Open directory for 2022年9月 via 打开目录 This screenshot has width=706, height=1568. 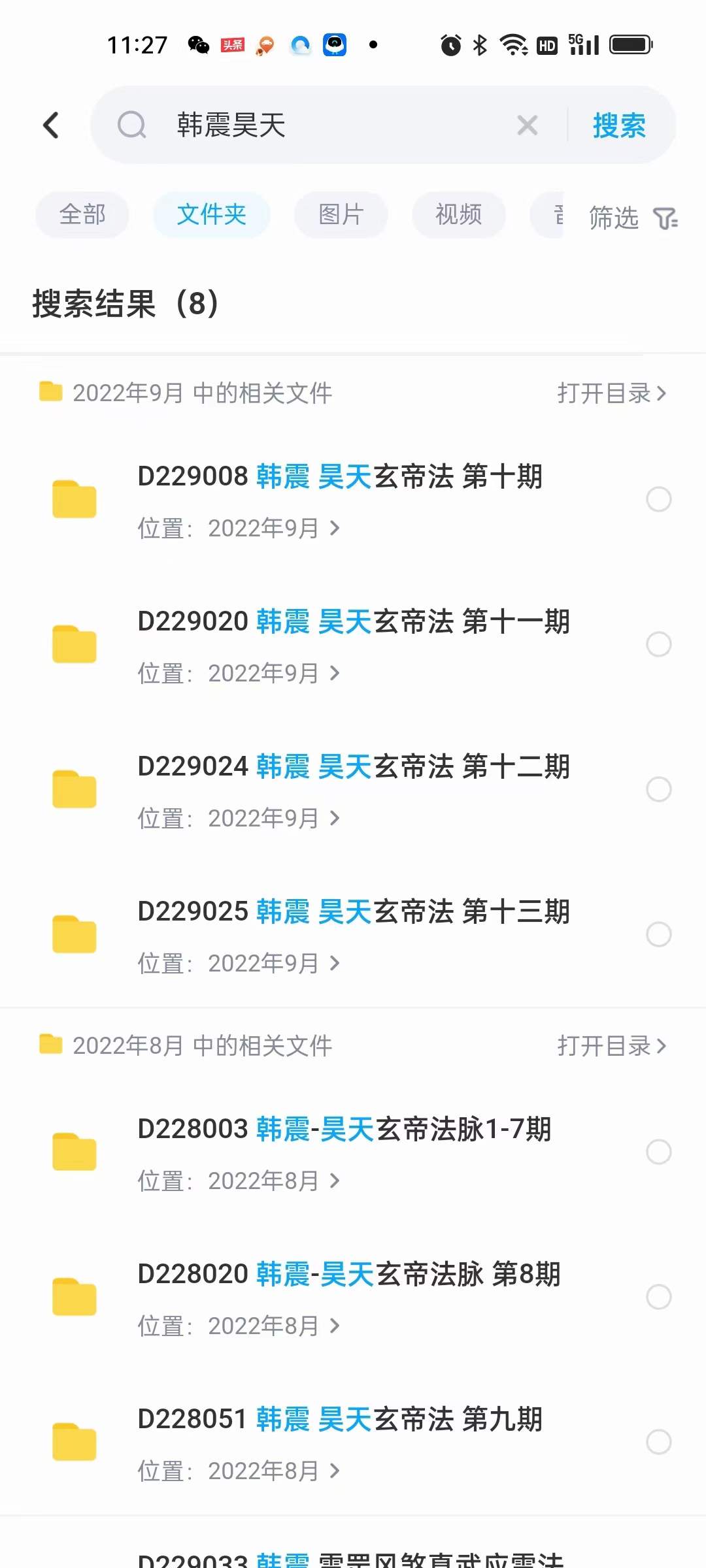[612, 393]
